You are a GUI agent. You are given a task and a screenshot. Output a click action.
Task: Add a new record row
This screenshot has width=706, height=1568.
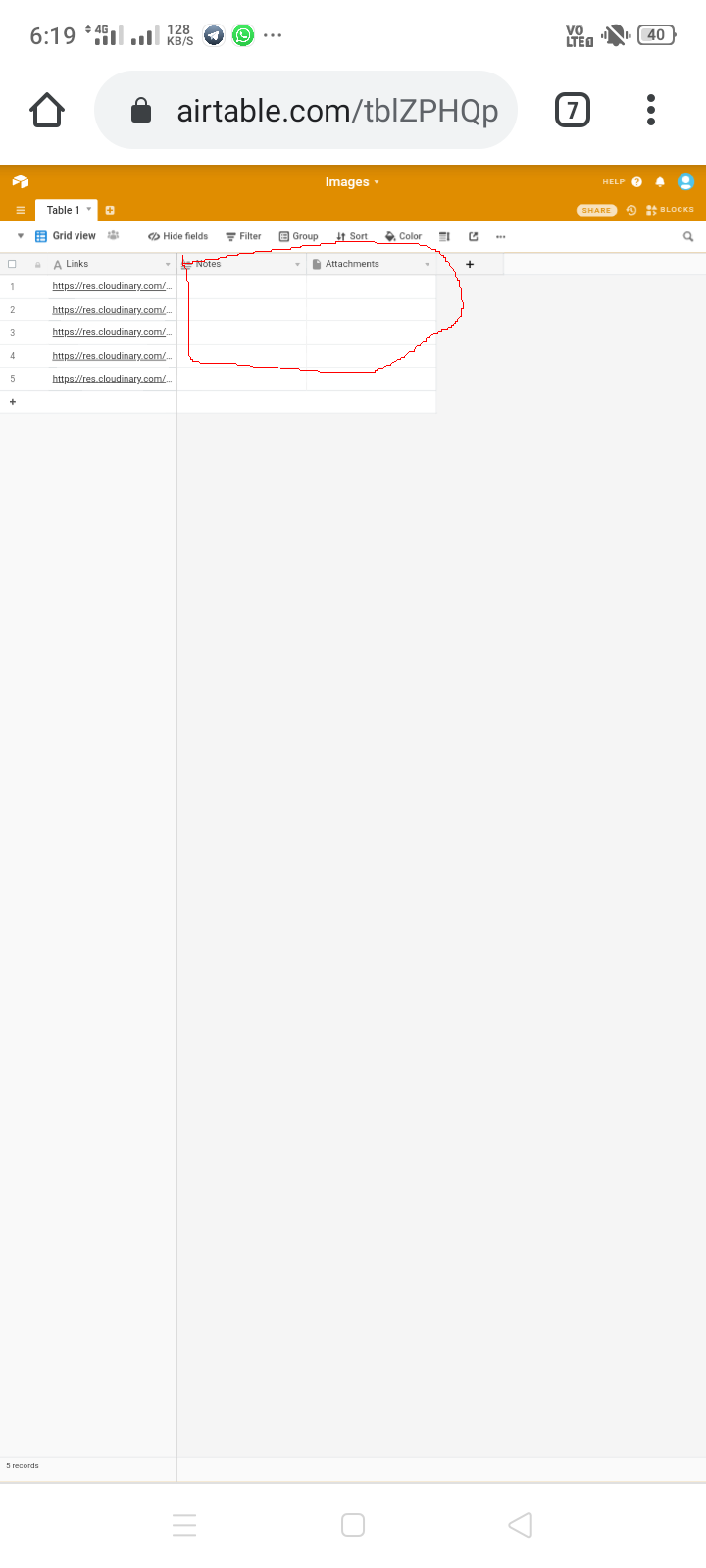(13, 402)
